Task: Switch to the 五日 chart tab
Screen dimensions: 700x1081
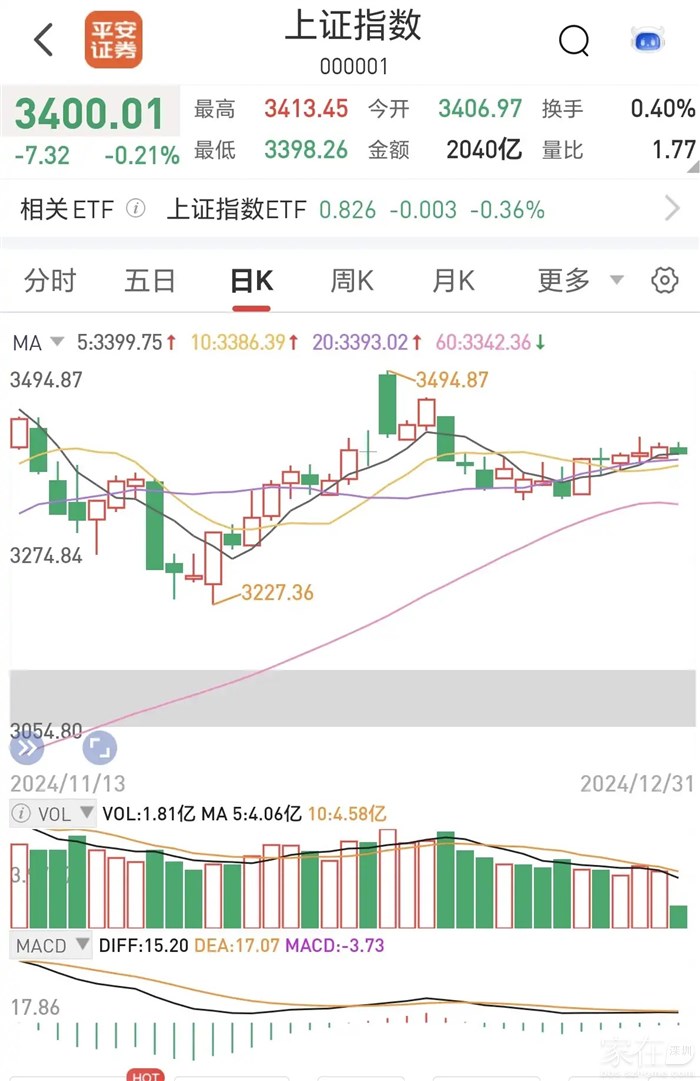Action: 150,281
